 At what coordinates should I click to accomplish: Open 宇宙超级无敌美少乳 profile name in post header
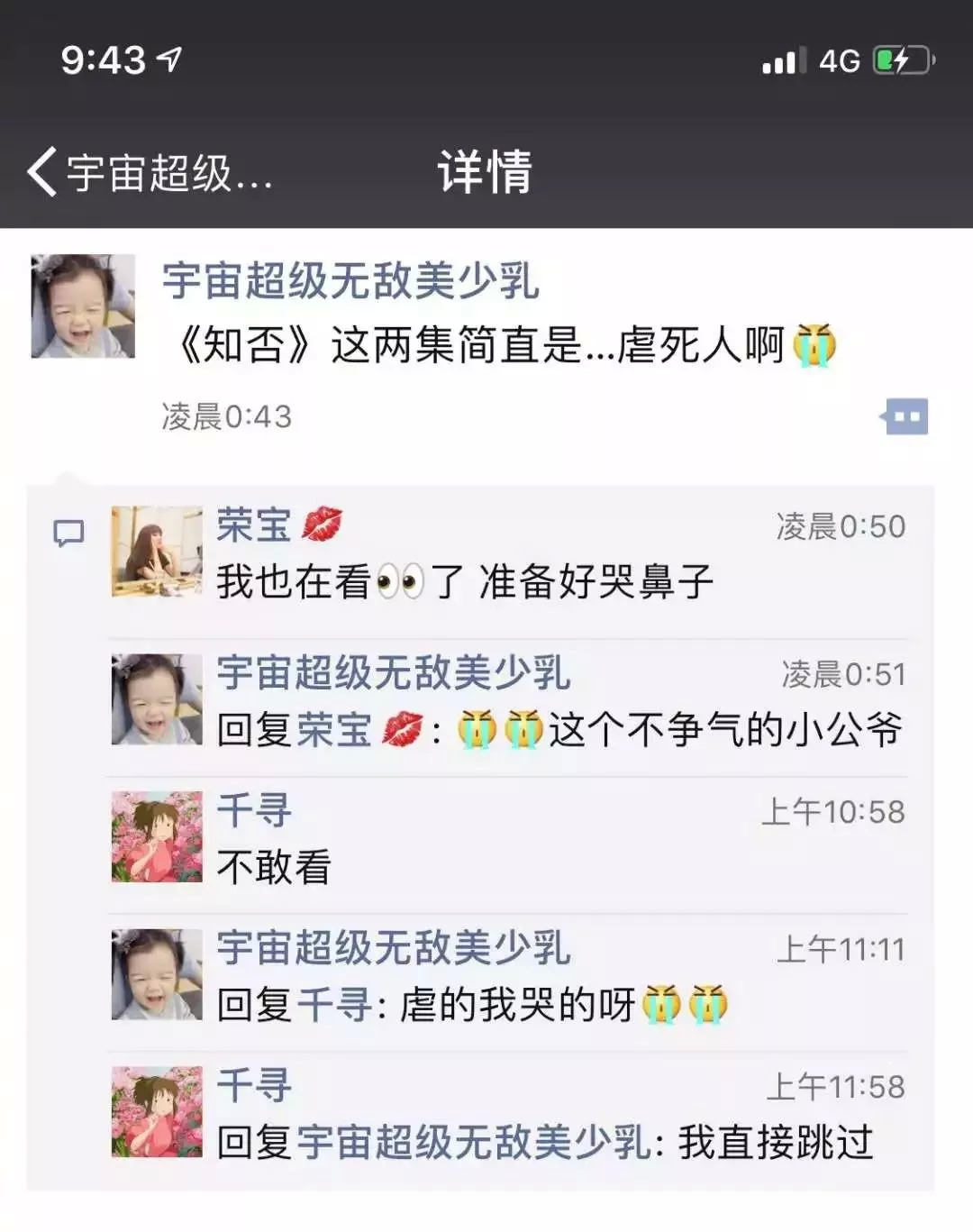(350, 281)
